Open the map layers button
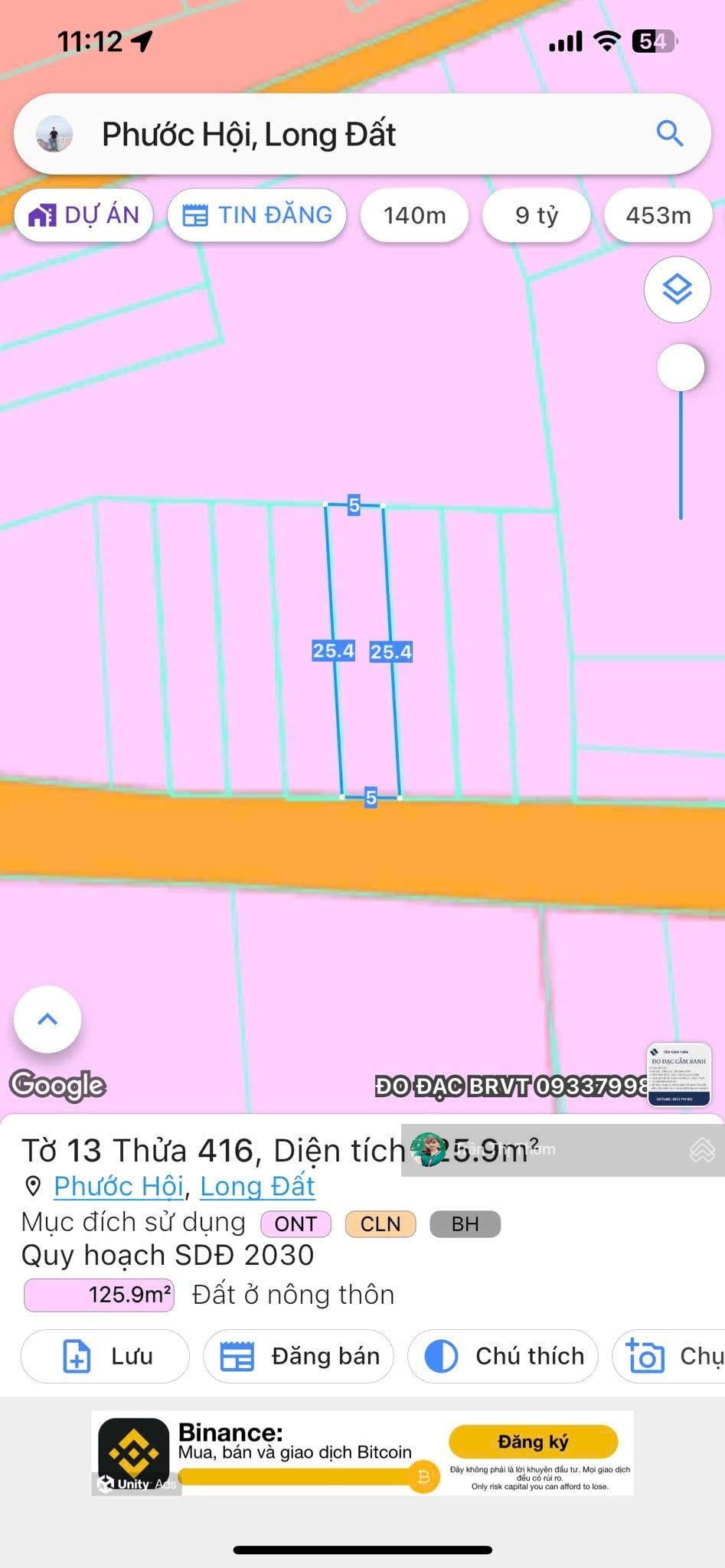The width and height of the screenshot is (725, 1568). (x=678, y=290)
